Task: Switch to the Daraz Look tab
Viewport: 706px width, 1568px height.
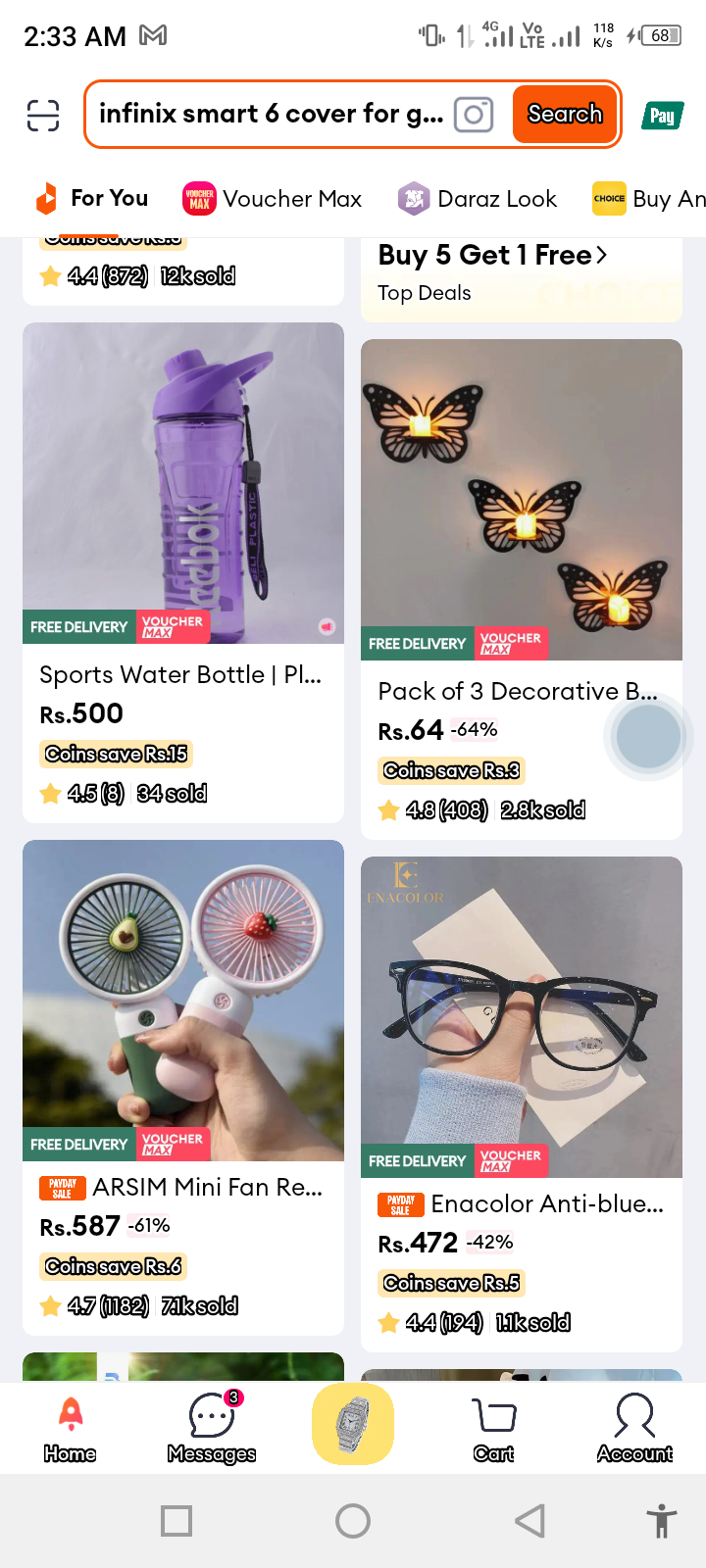Action: (478, 199)
